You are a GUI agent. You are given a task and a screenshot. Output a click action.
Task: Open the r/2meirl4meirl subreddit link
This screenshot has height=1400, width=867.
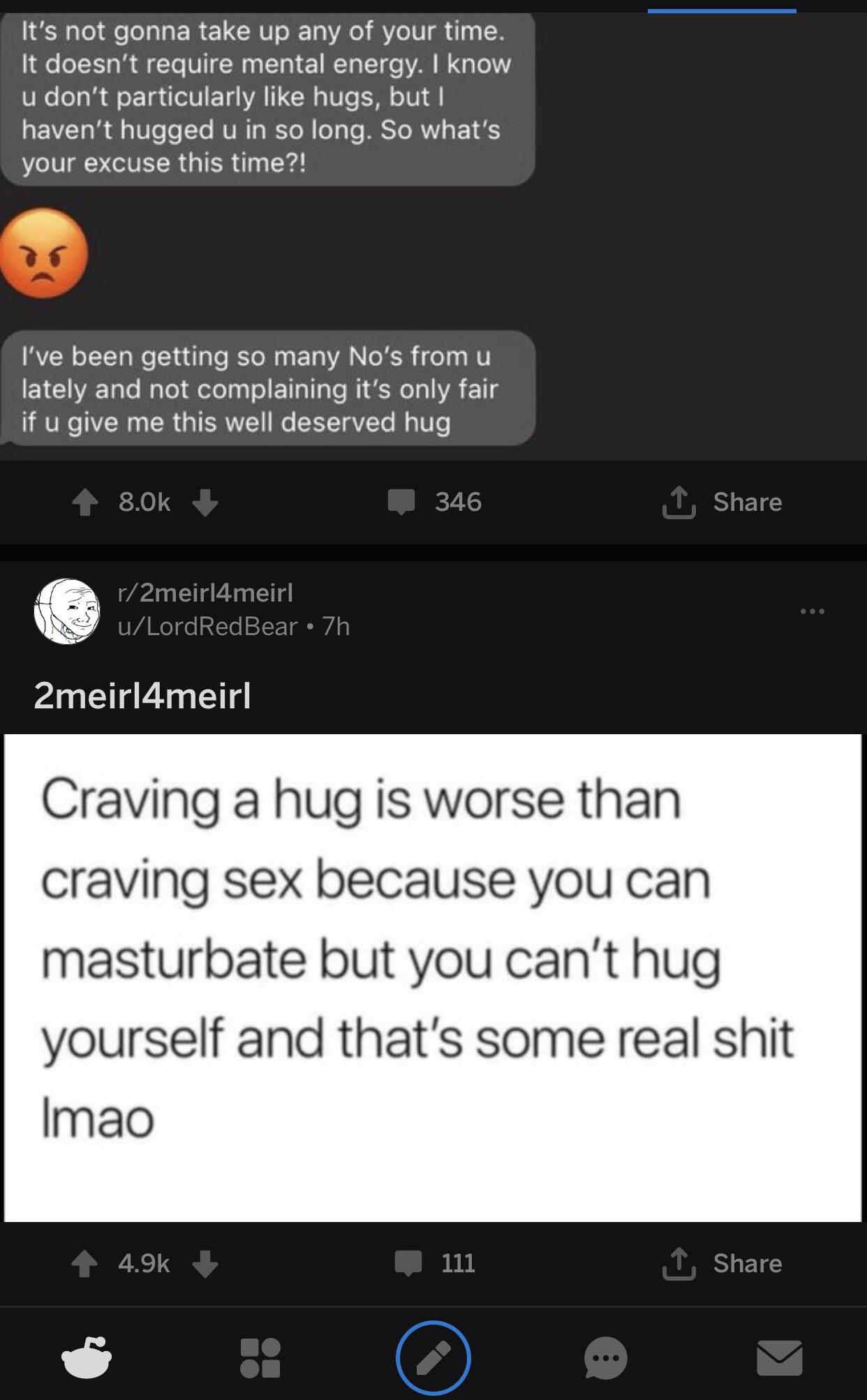point(205,593)
